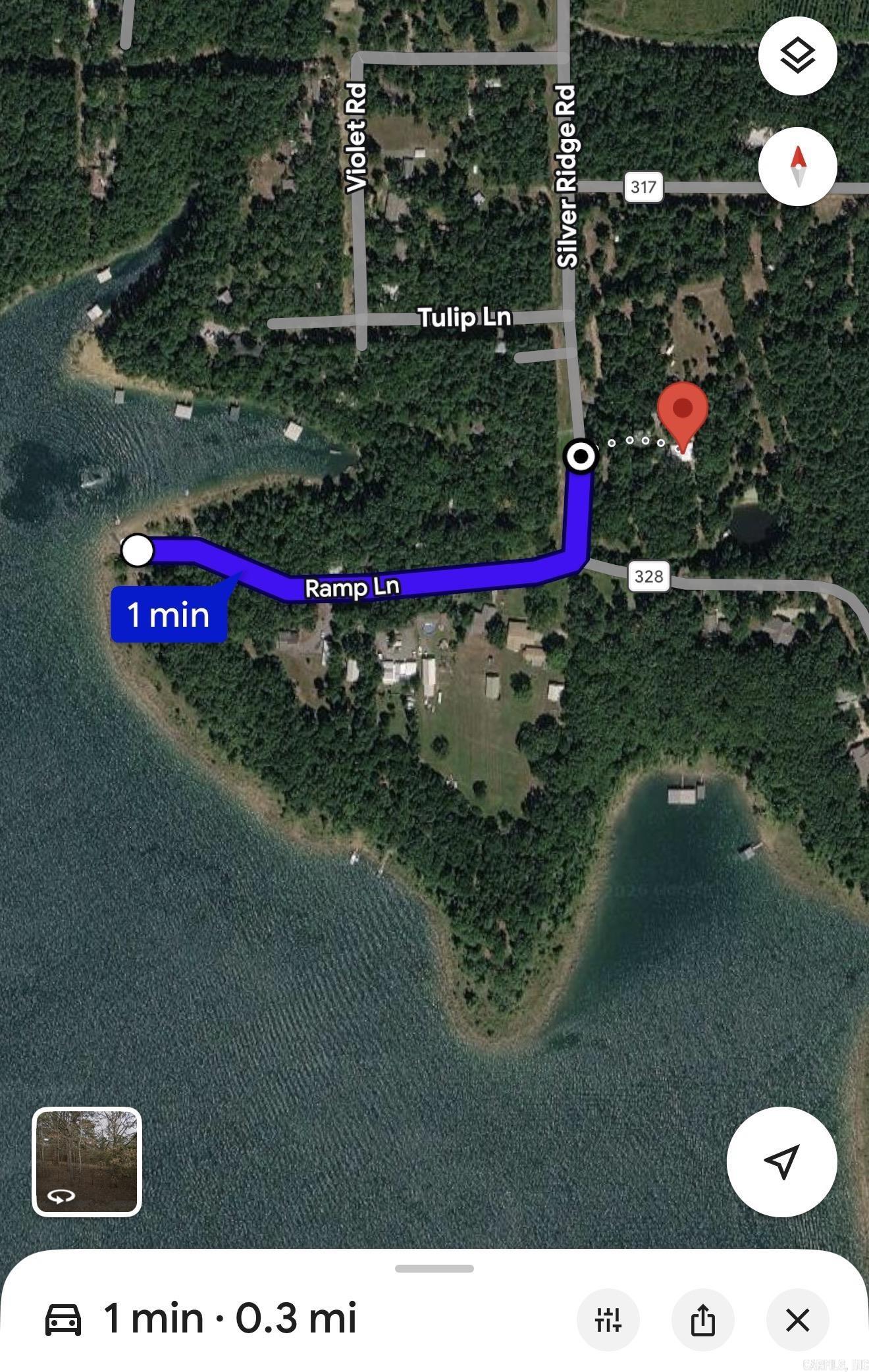The image size is (869, 1372).
Task: Open the map layers button
Action: (797, 56)
